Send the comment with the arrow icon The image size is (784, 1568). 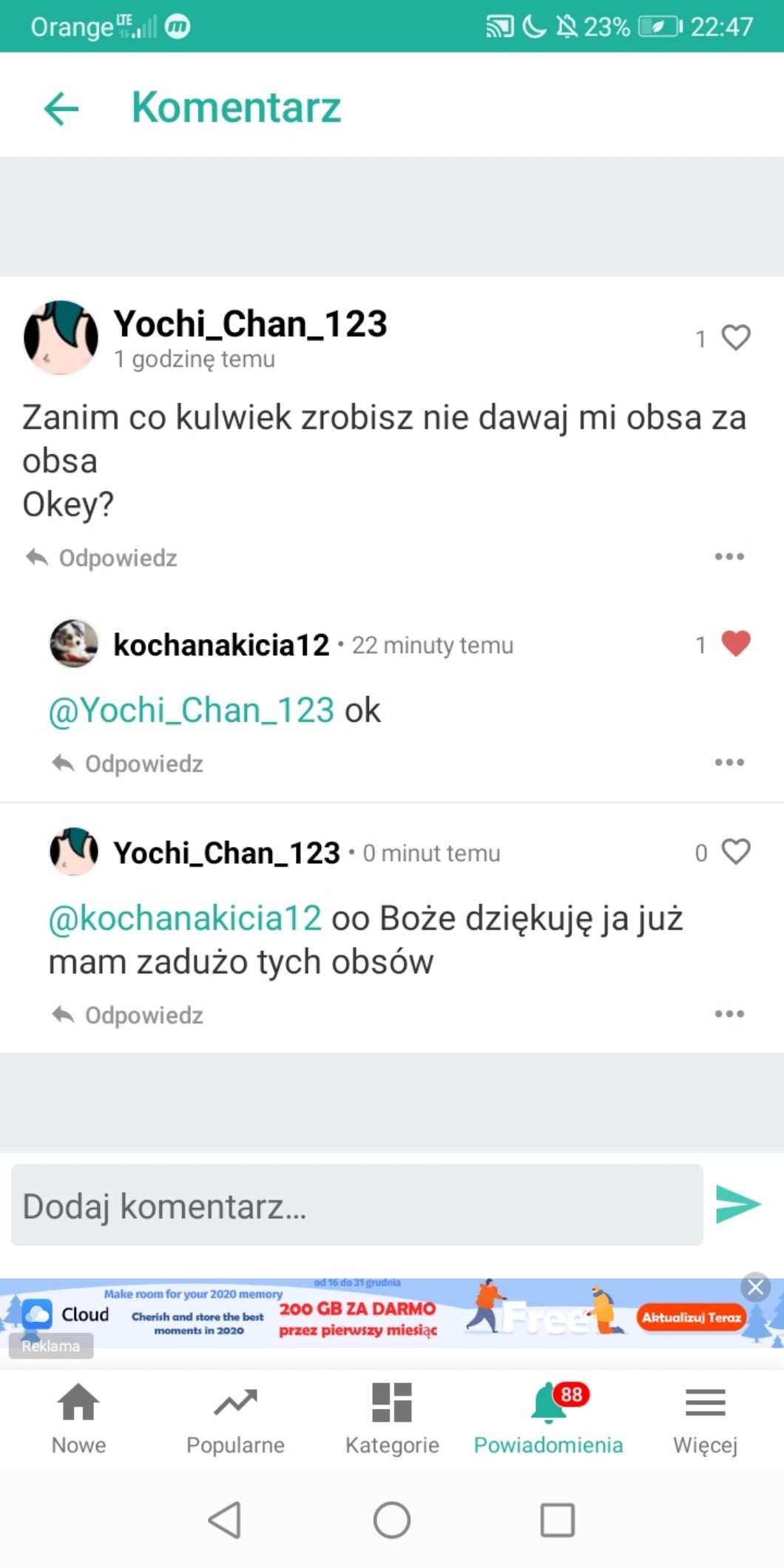pos(738,1205)
